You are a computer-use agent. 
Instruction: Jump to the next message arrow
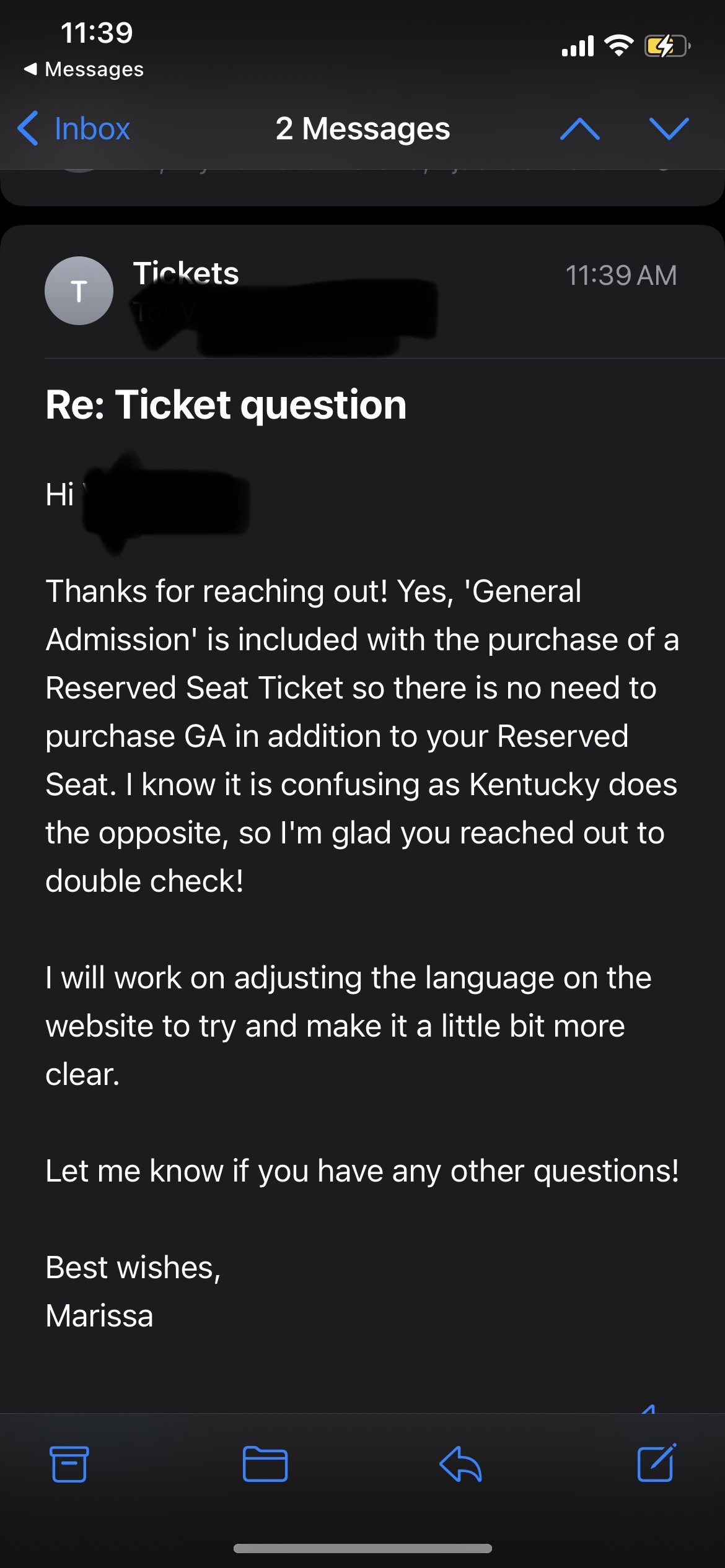tap(669, 129)
